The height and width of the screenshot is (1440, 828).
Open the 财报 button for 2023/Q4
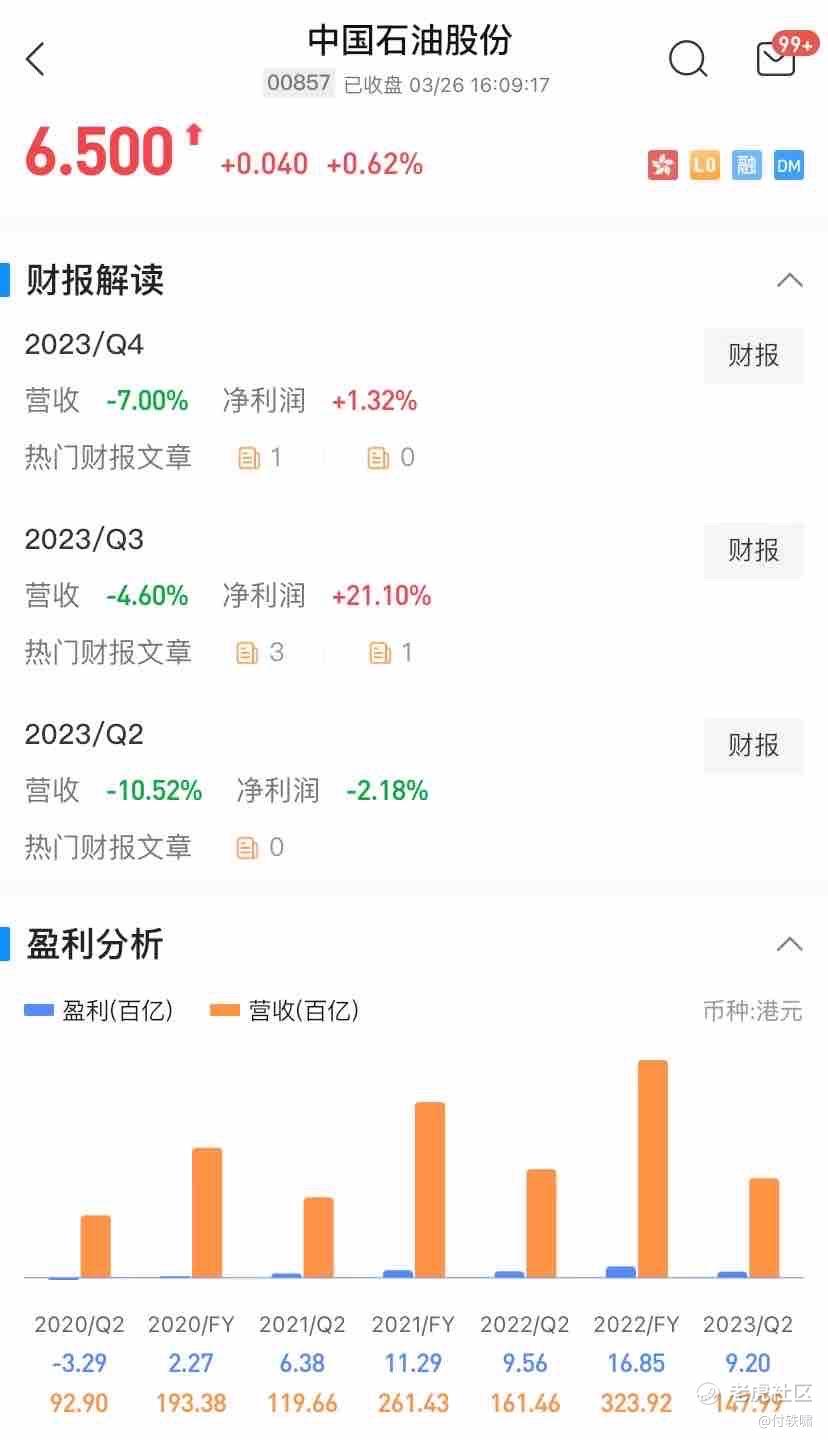coord(754,356)
